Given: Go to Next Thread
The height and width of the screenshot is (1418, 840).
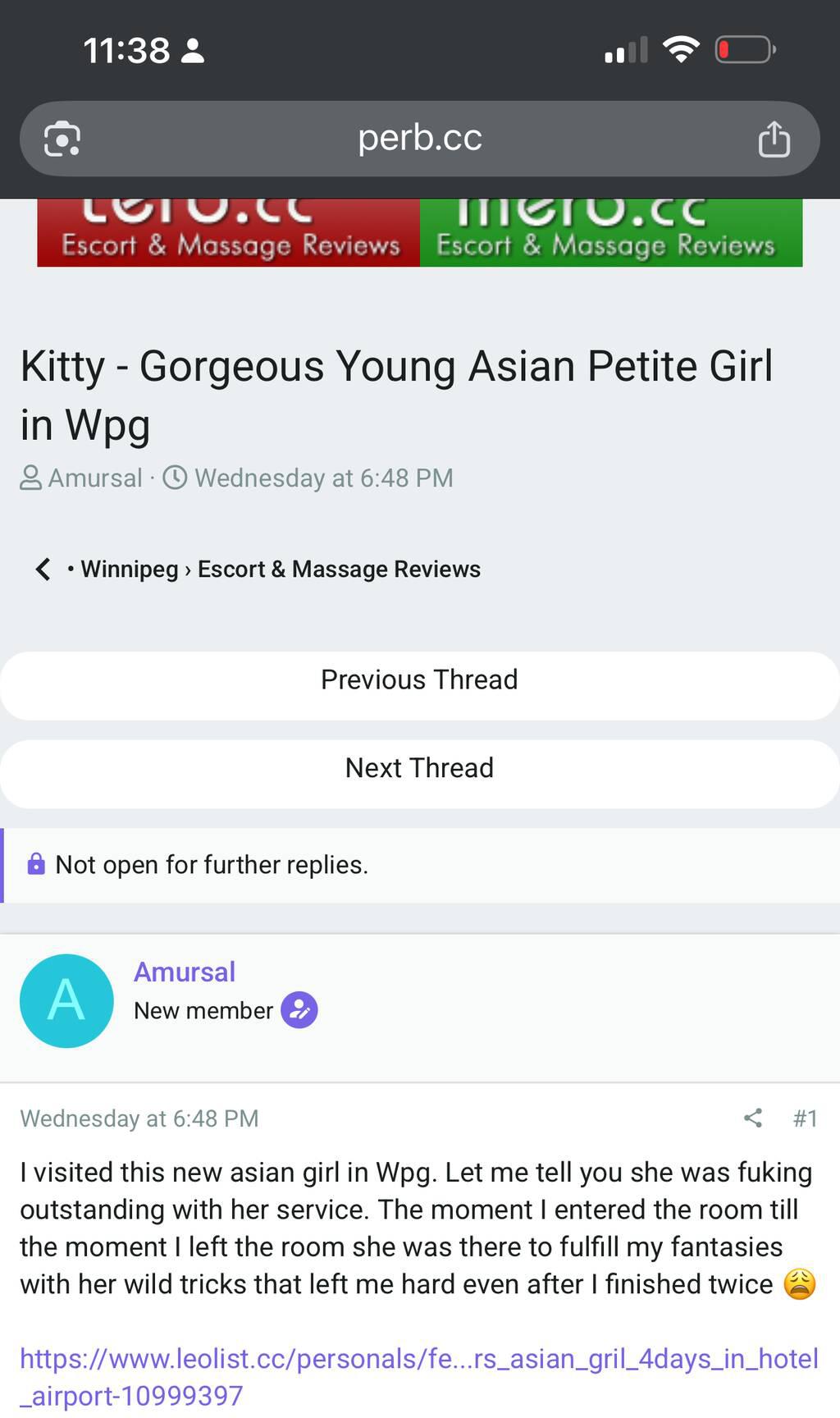Looking at the screenshot, I should pyautogui.click(x=419, y=768).
